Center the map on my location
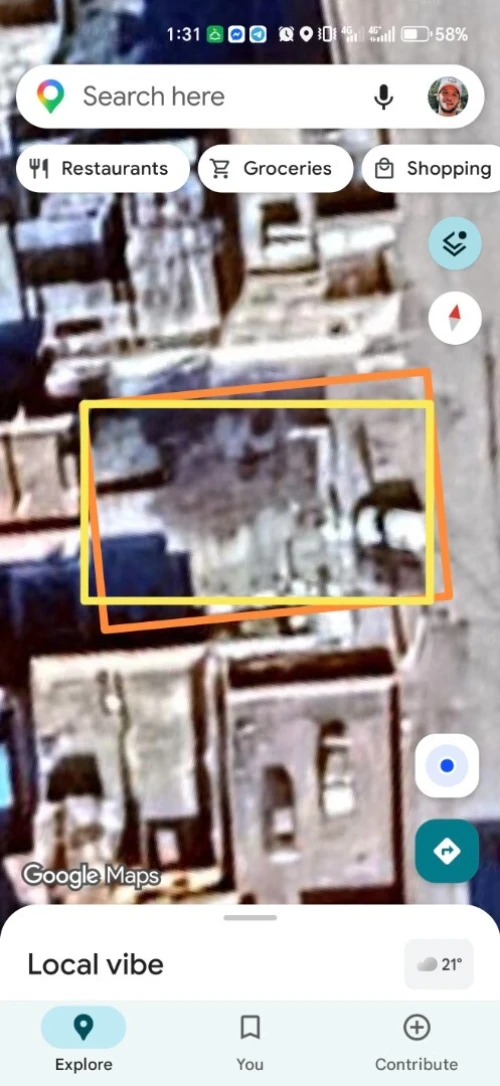This screenshot has width=500, height=1086. pyautogui.click(x=447, y=766)
